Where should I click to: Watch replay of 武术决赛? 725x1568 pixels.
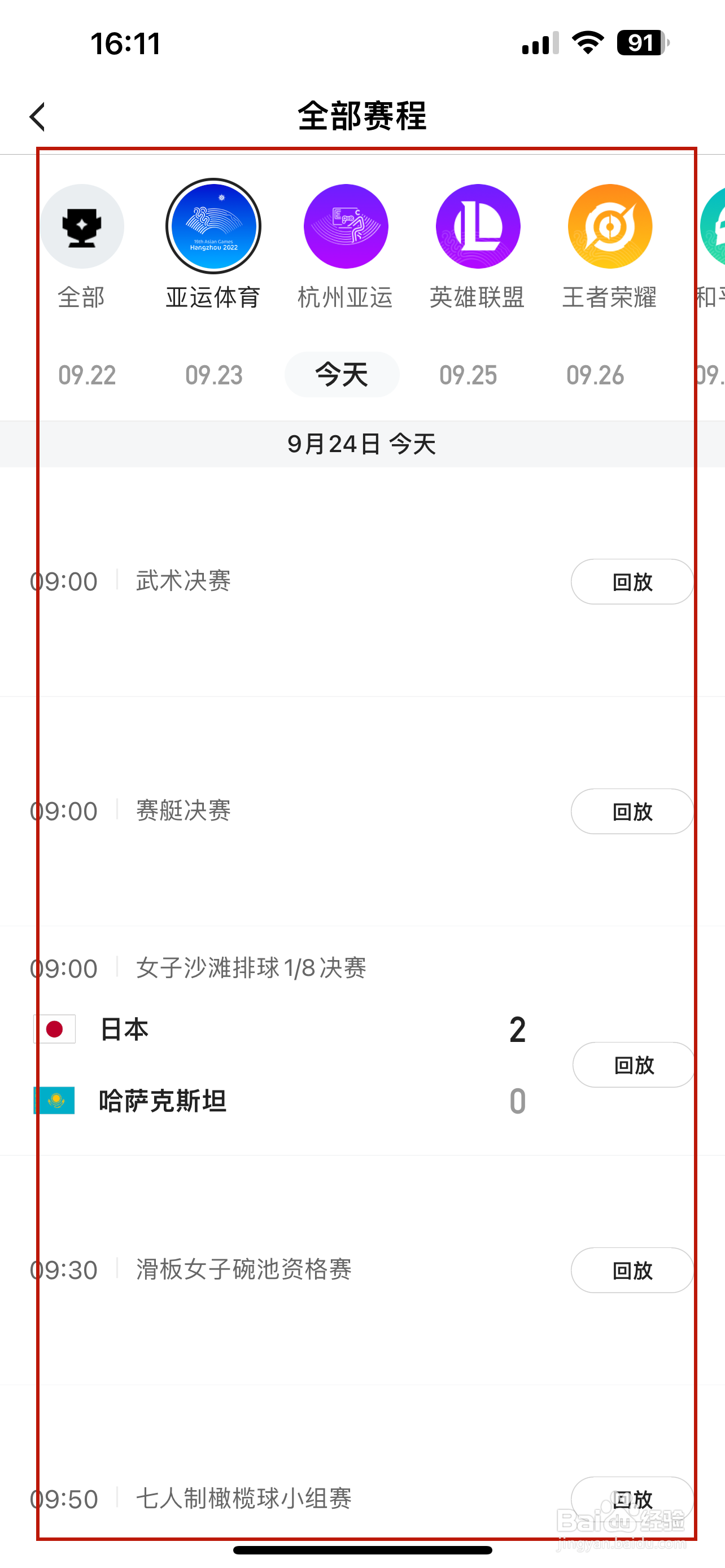(632, 582)
